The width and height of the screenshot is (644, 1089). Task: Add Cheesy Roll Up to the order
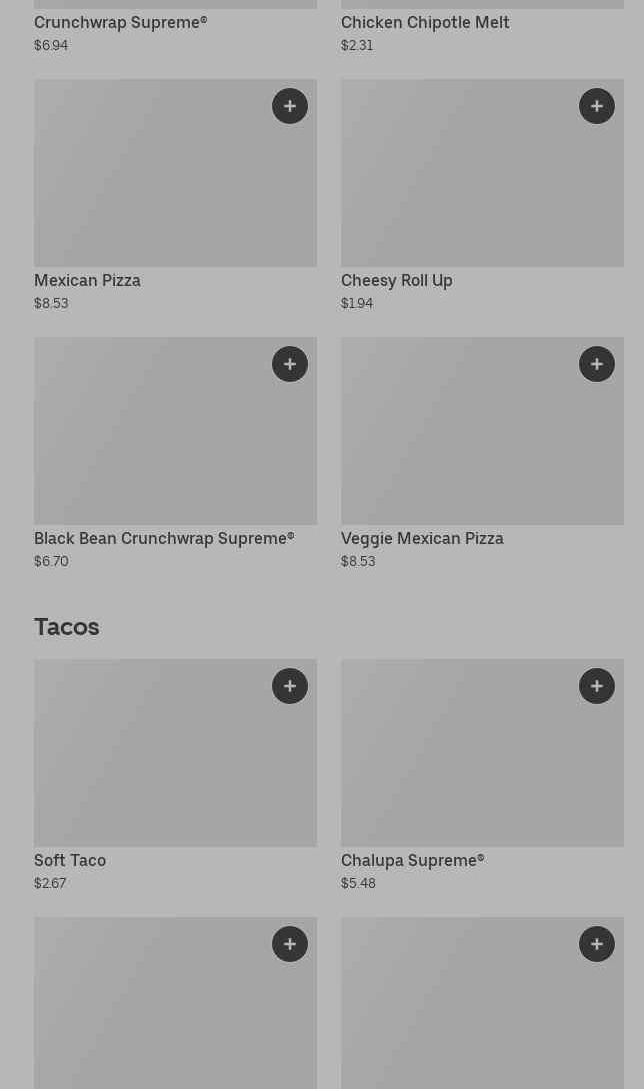(597, 106)
